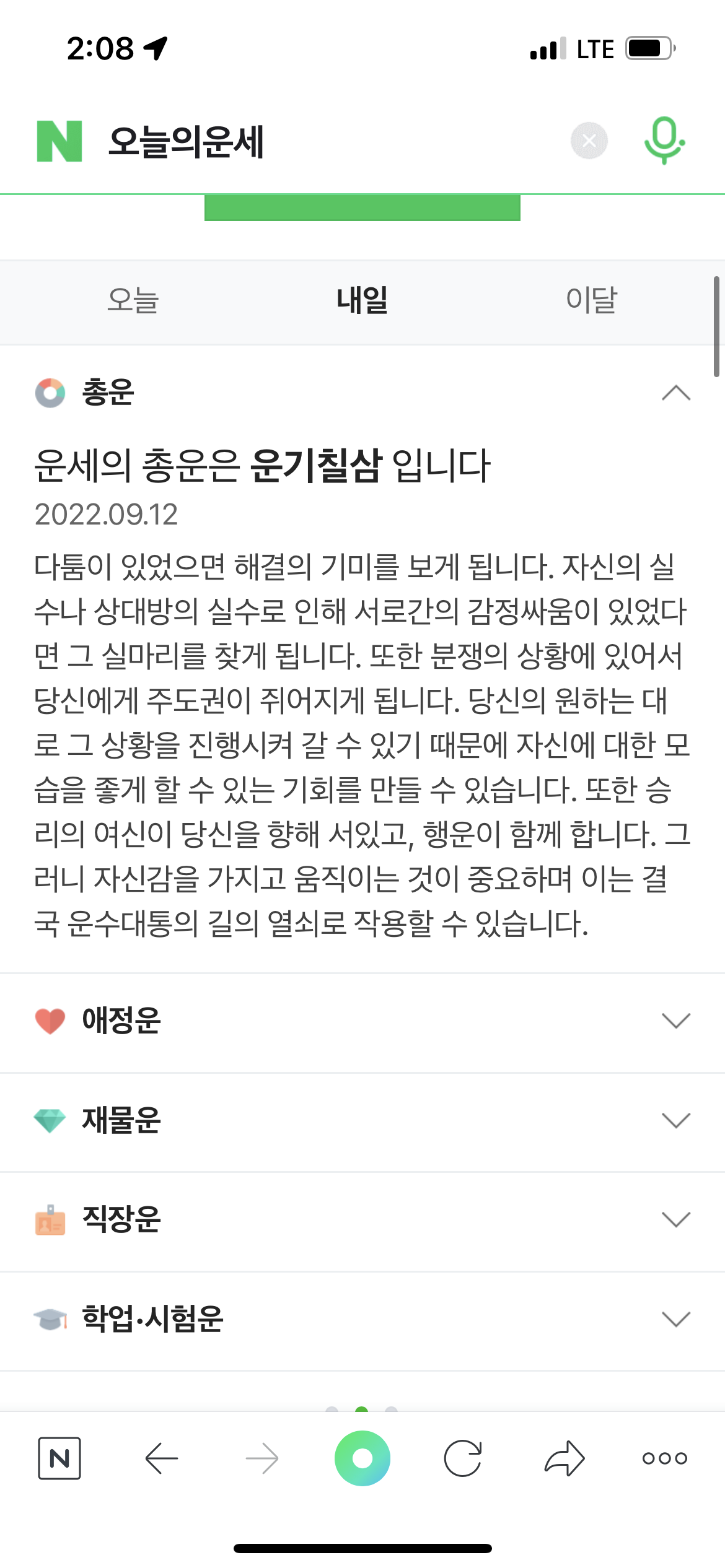Open the green circle Greendot button
Screen dimensions: 725x1568
click(362, 1458)
